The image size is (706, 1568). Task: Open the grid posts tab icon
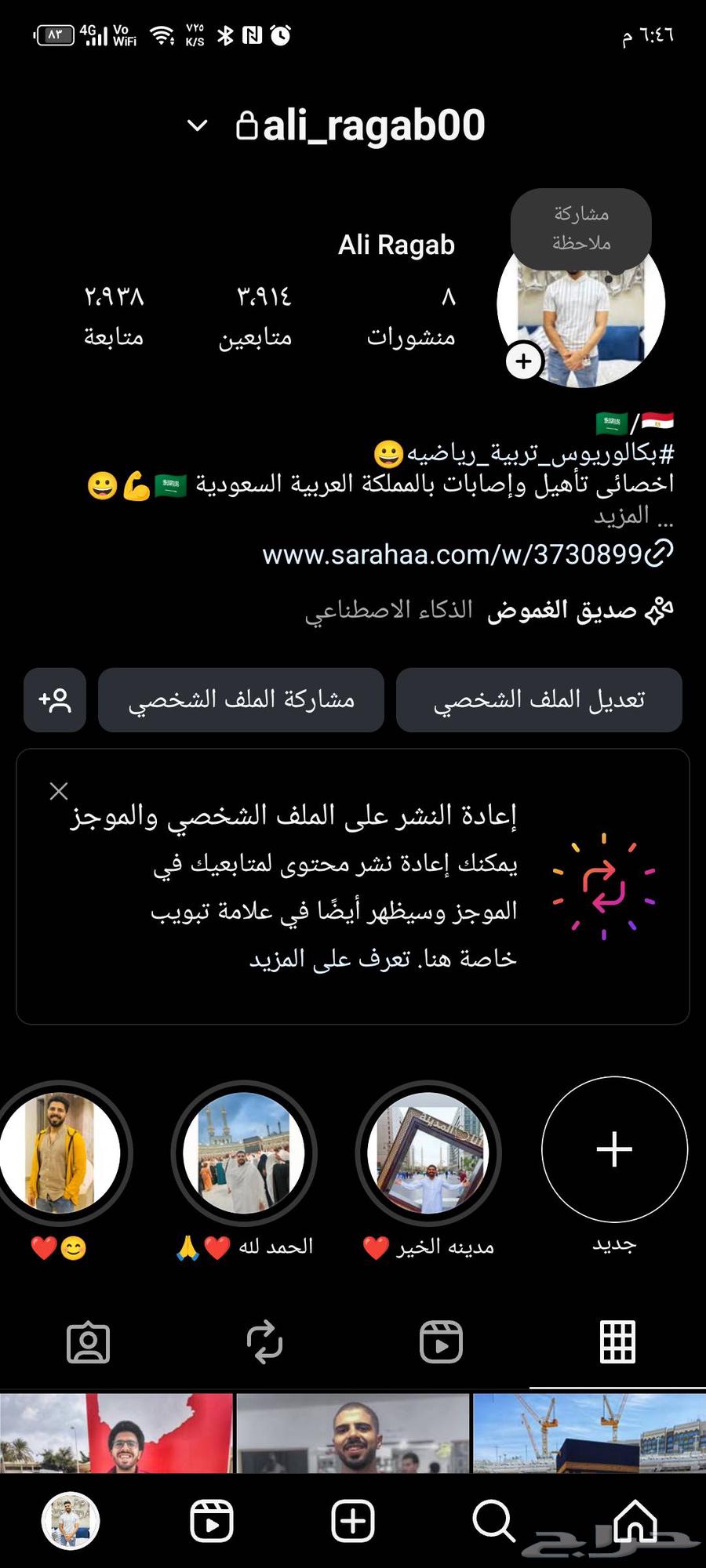(617, 1343)
